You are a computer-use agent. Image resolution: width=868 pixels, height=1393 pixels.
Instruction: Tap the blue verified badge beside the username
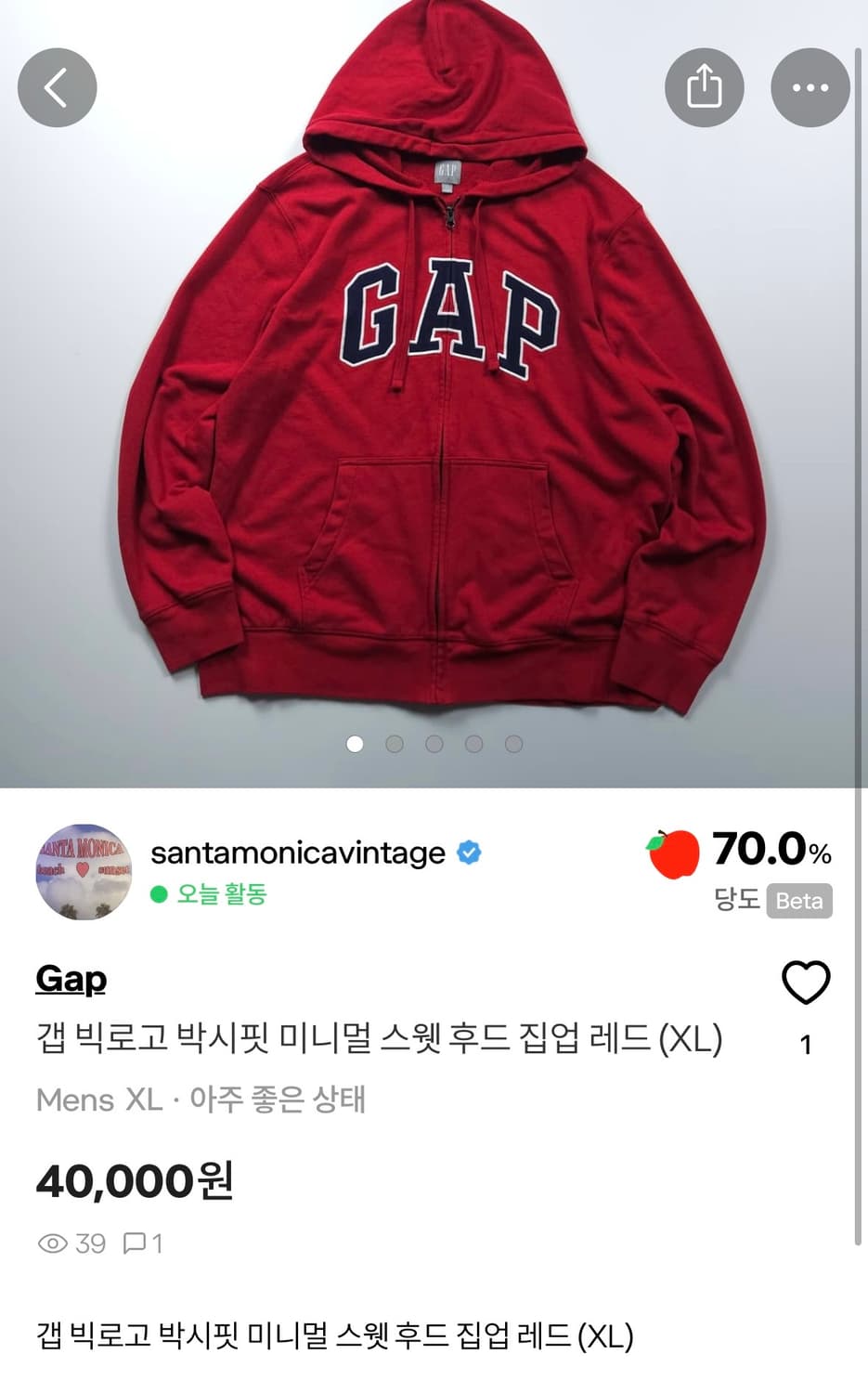pyautogui.click(x=472, y=853)
